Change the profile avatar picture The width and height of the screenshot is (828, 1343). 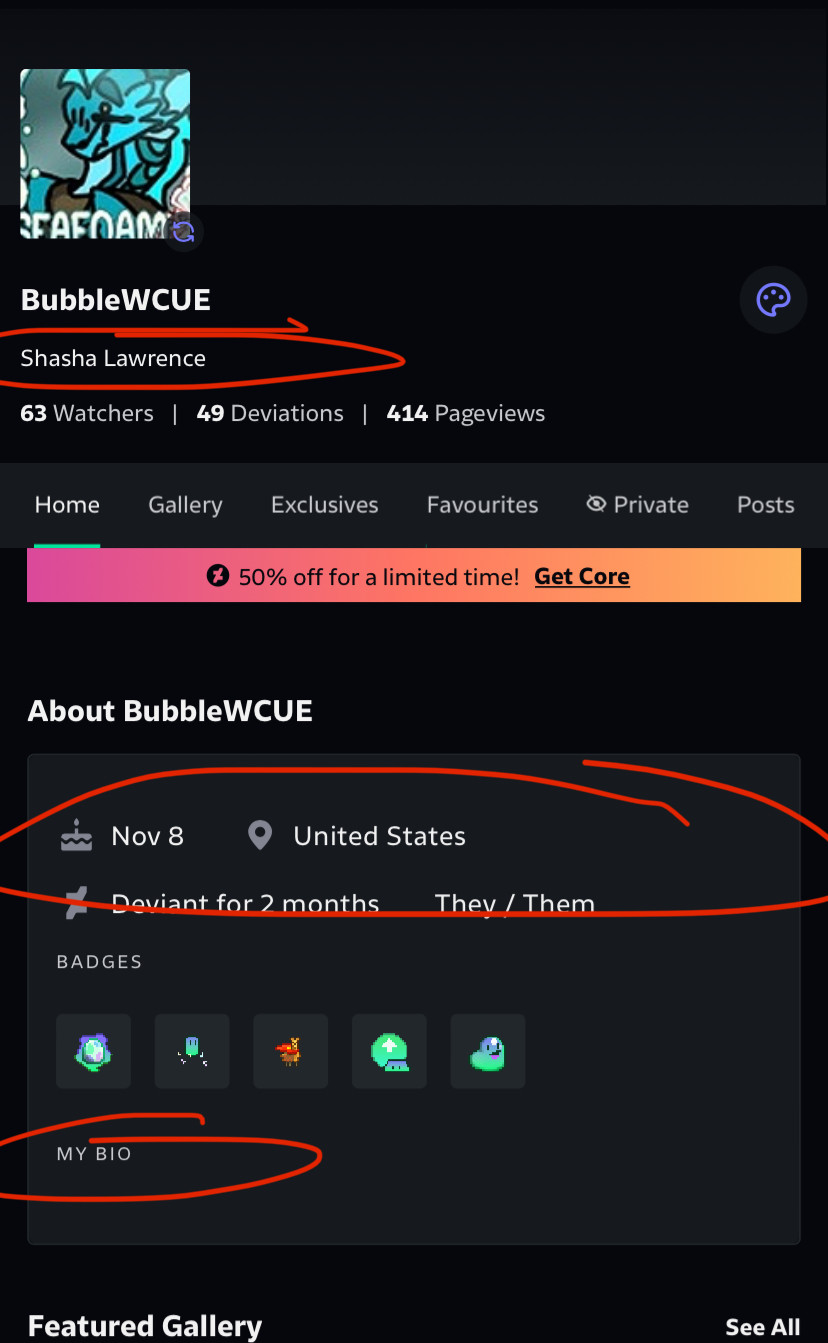[183, 232]
